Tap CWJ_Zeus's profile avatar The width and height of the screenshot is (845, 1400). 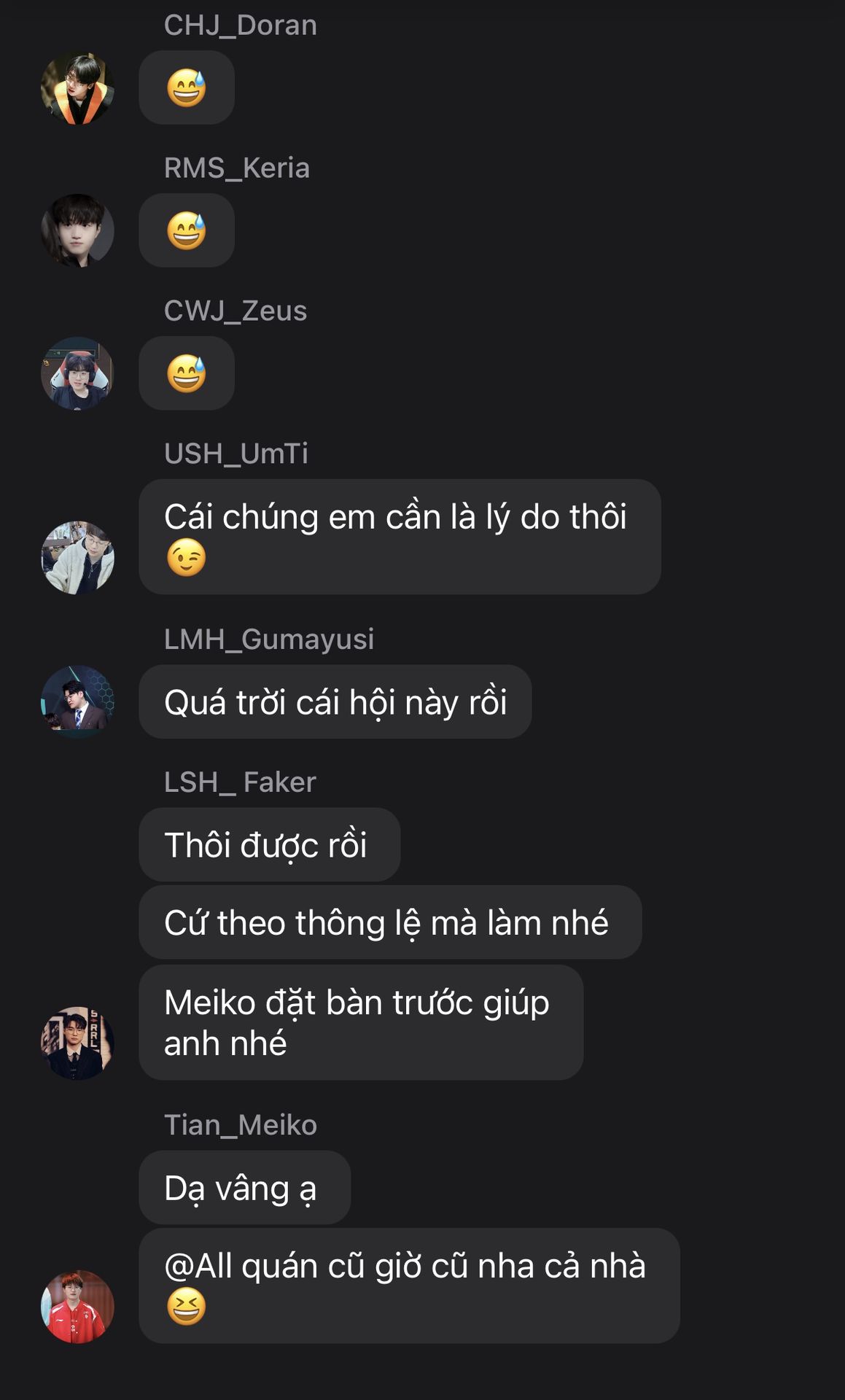pos(77,373)
